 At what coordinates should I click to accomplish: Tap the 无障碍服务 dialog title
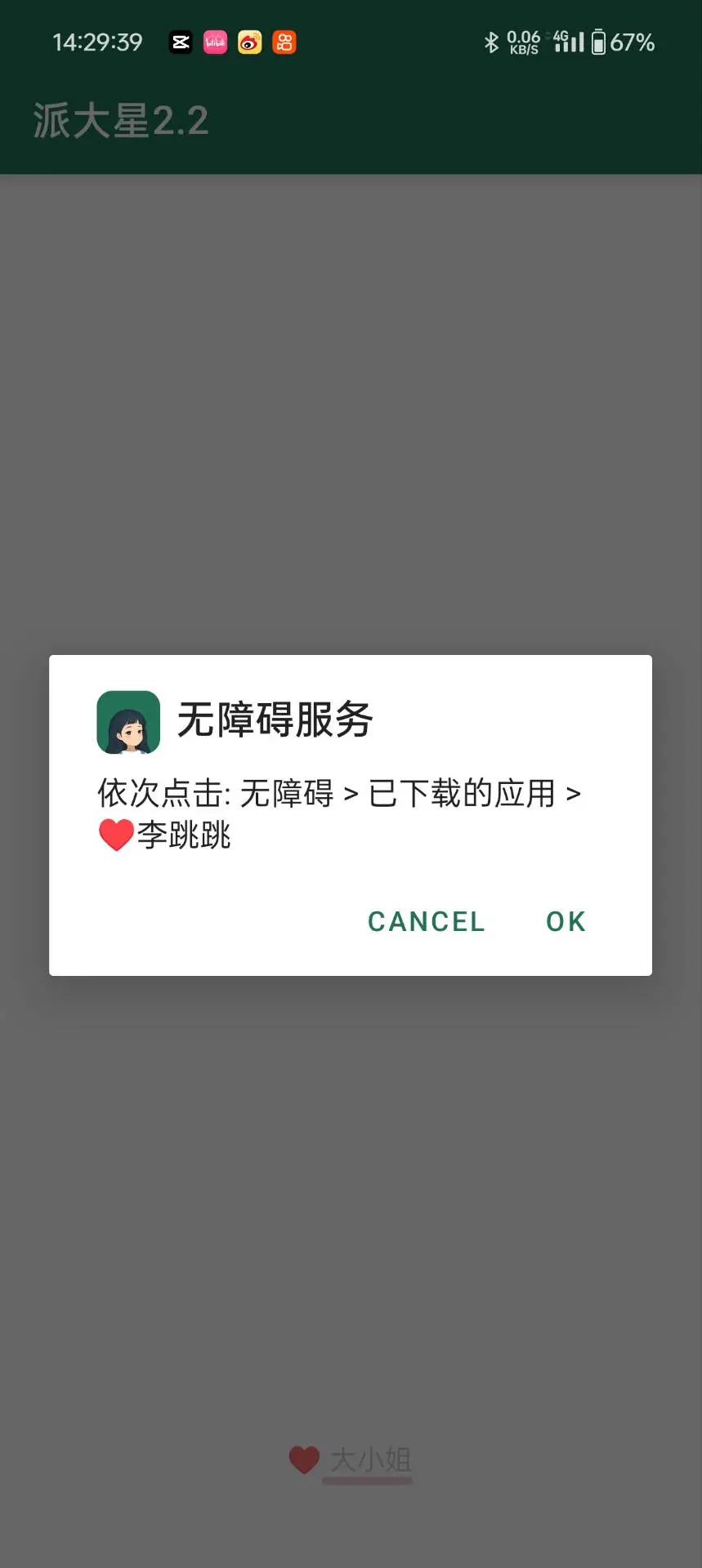275,719
